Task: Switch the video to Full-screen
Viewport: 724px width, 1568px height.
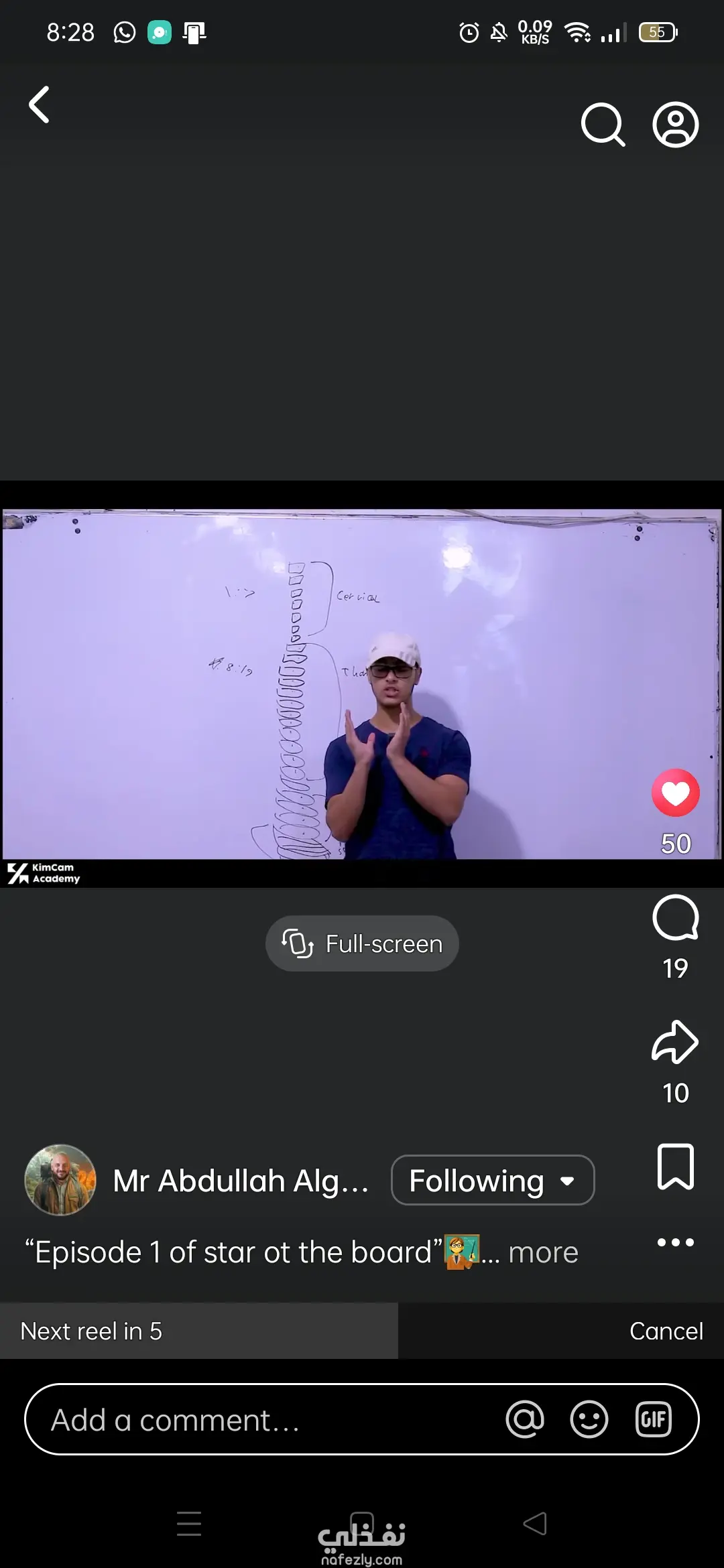Action: click(x=362, y=943)
